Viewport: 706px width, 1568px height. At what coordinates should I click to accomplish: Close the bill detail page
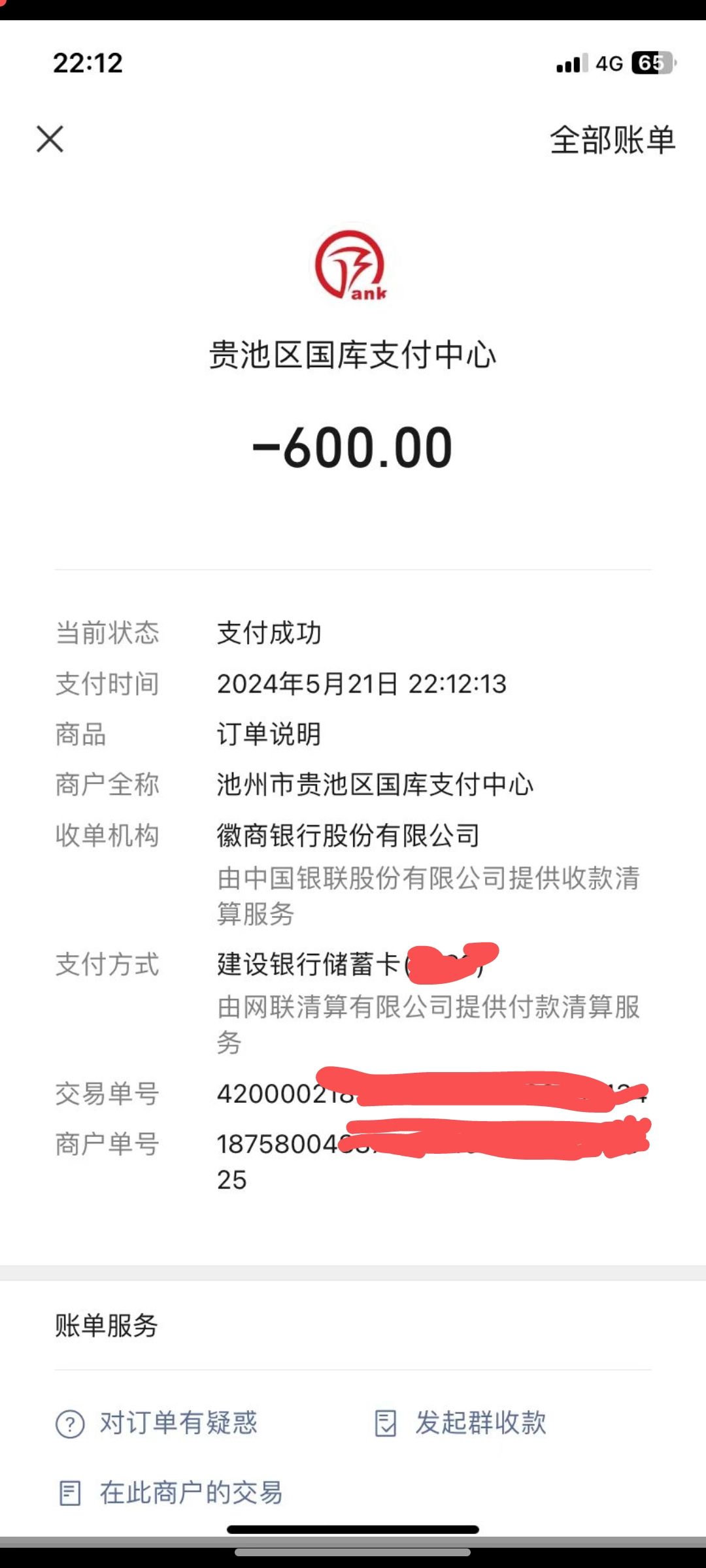pos(50,139)
